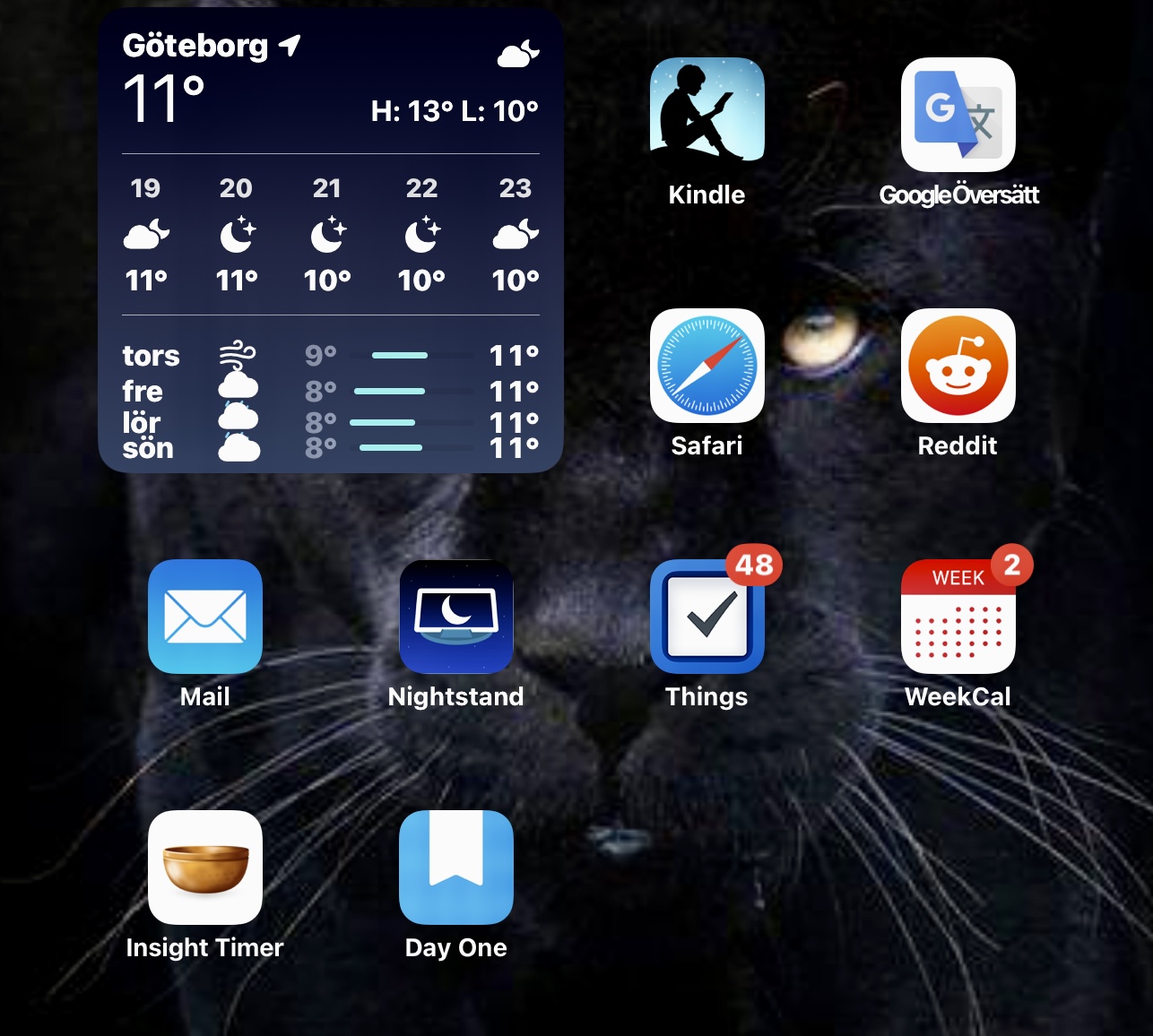
Task: Launch the Insight Timer app
Action: point(205,868)
